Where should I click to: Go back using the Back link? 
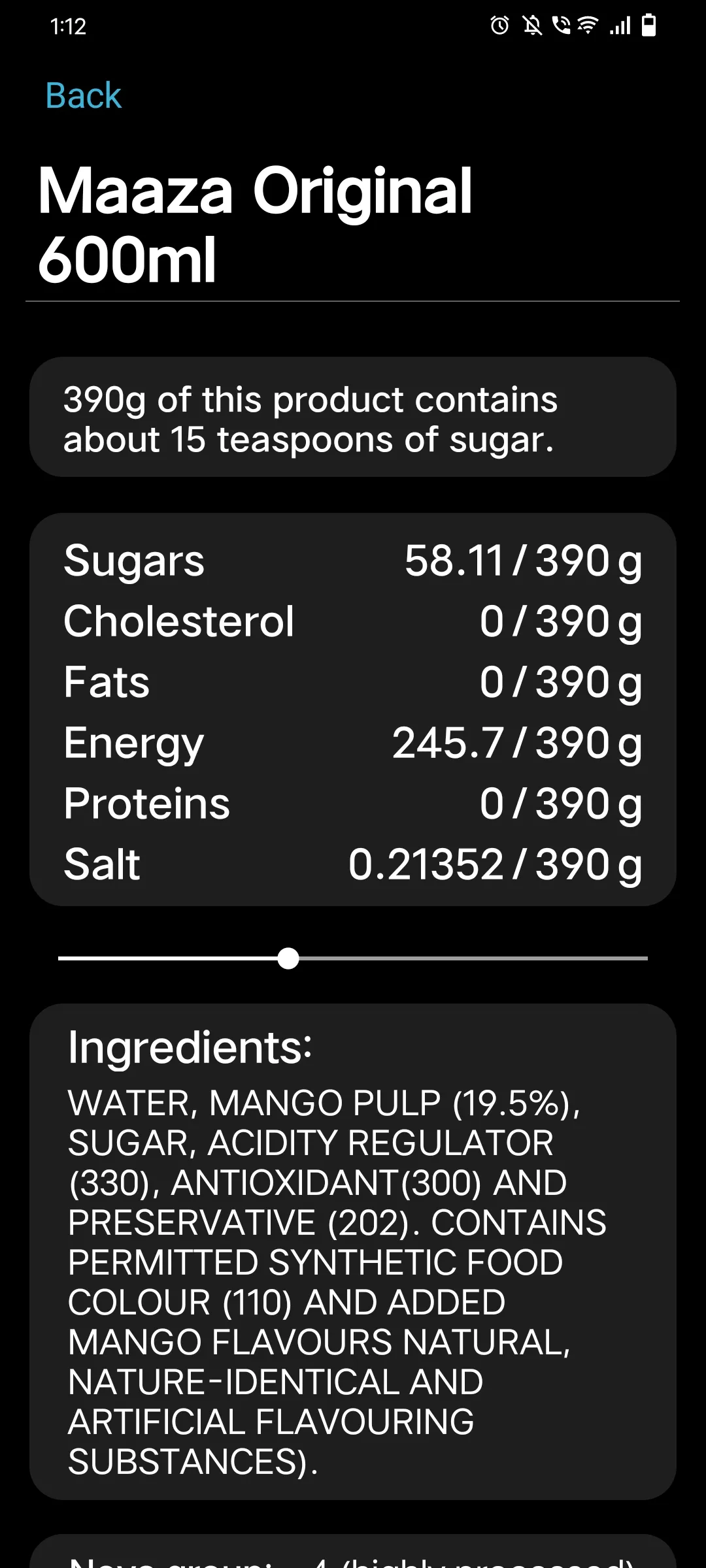point(83,96)
